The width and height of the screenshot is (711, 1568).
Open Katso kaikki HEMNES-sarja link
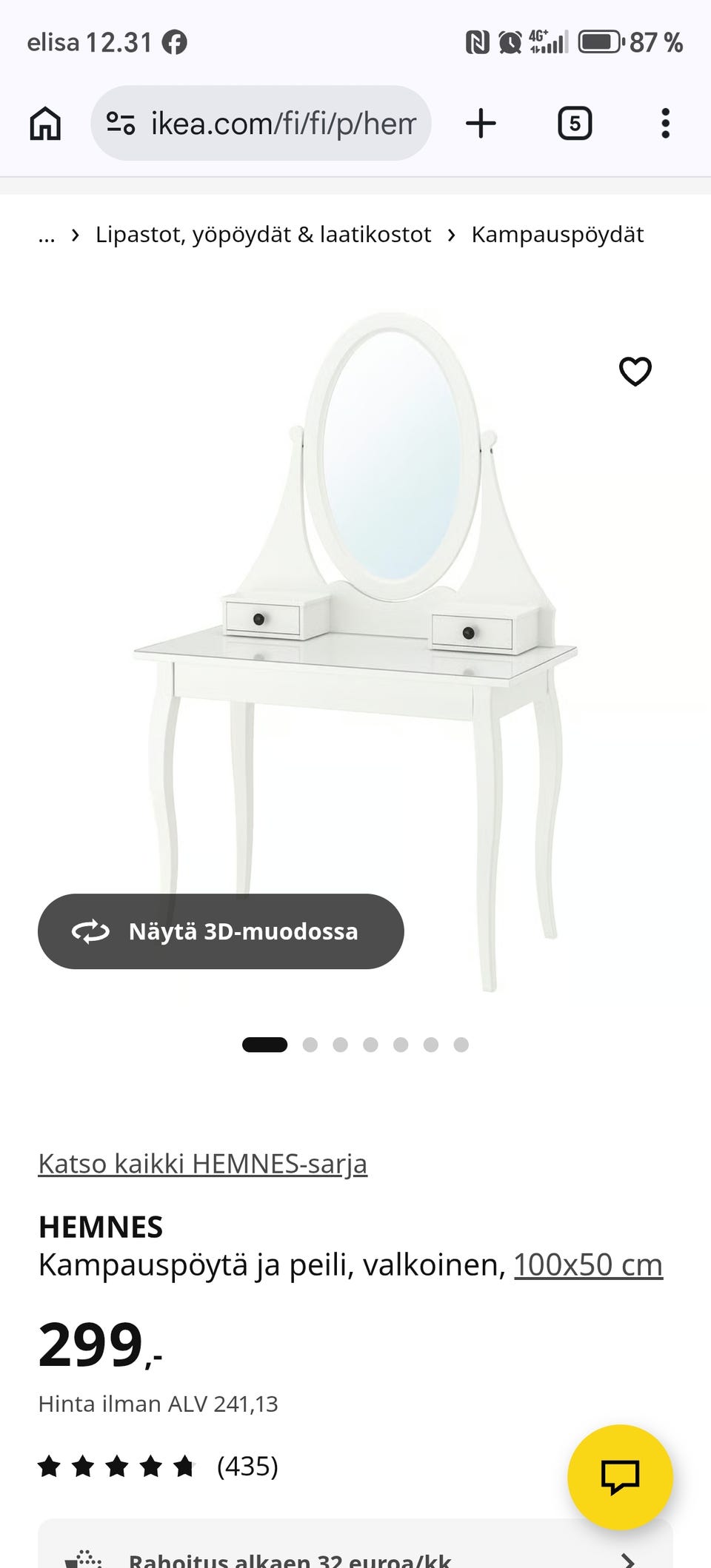click(x=202, y=1164)
